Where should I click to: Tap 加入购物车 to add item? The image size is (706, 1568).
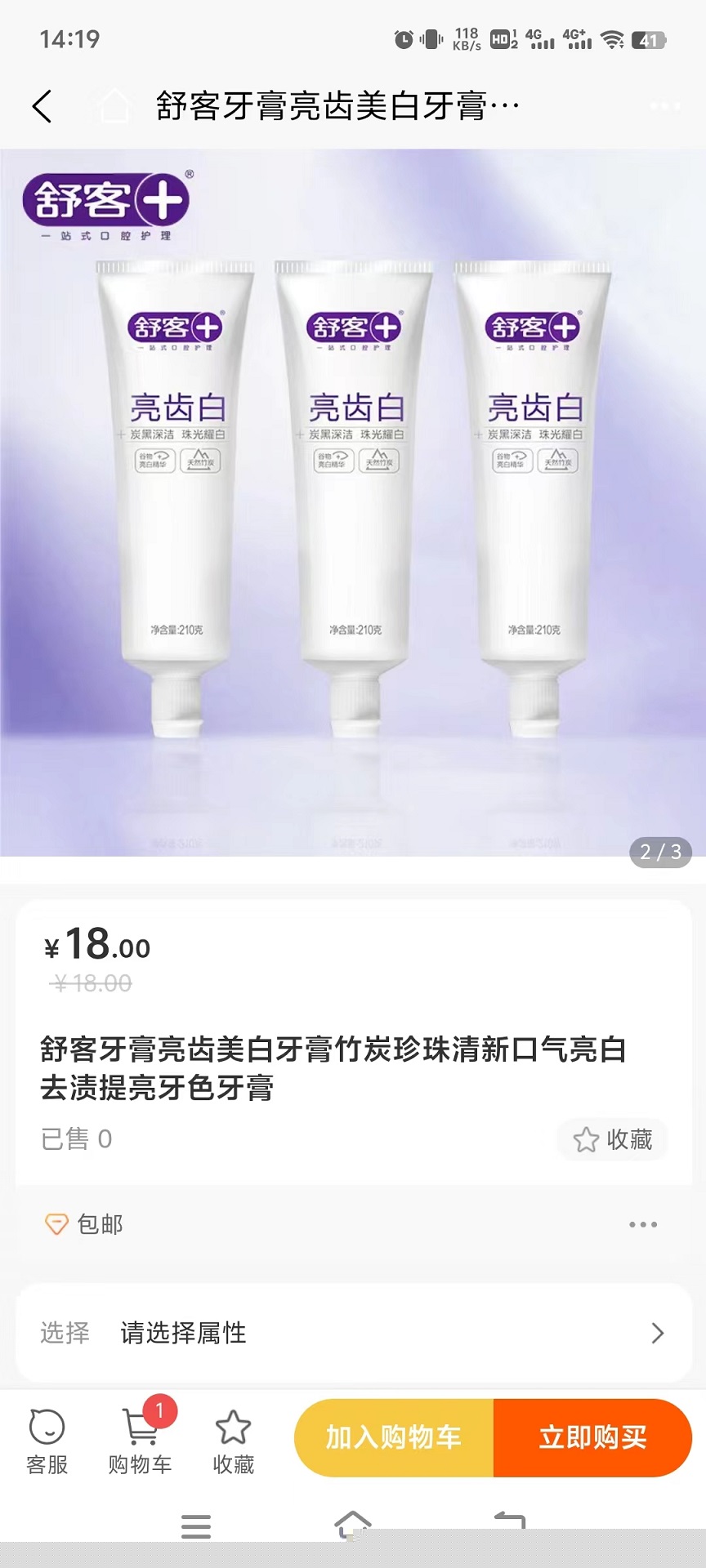[x=394, y=1437]
